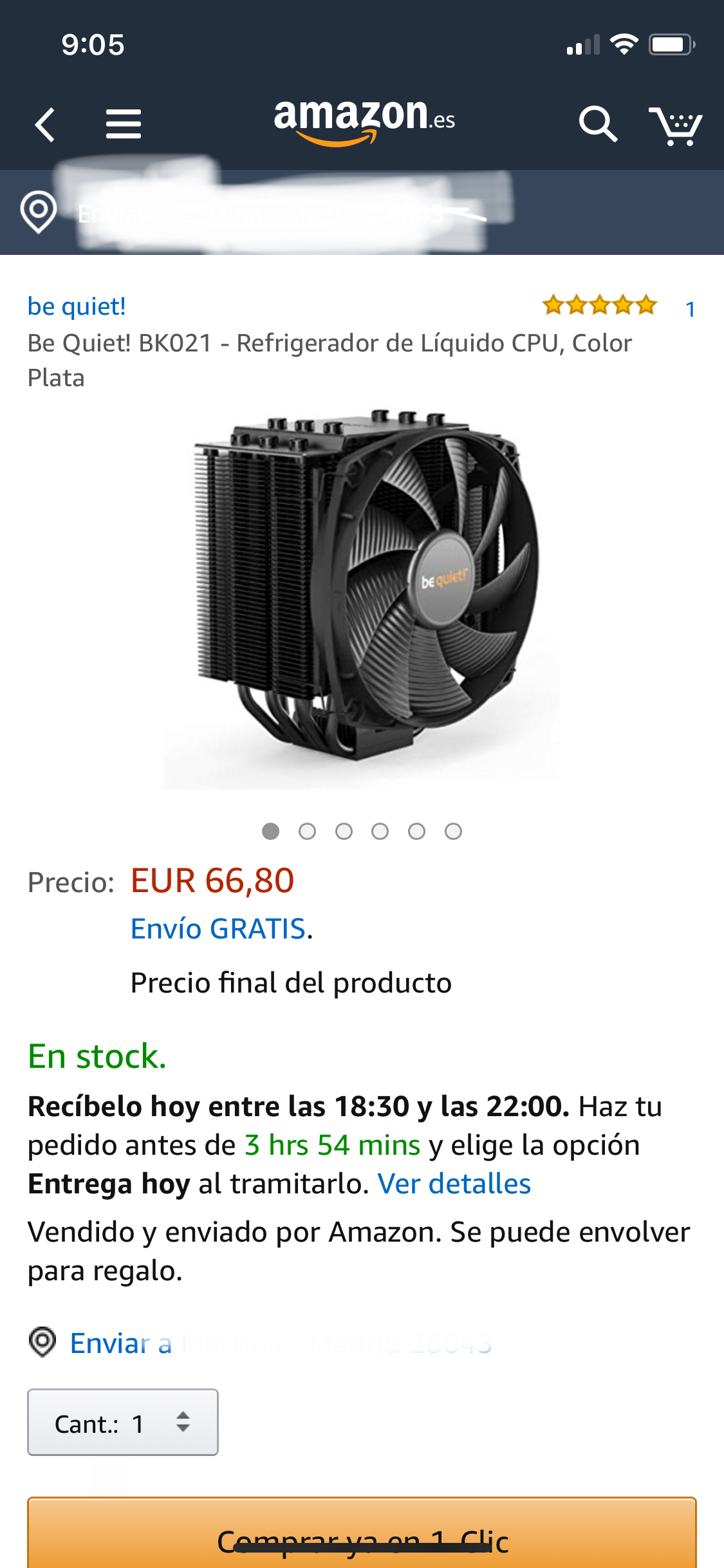Open the Ver detalles link
The width and height of the screenshot is (724, 1568).
[x=454, y=1184]
